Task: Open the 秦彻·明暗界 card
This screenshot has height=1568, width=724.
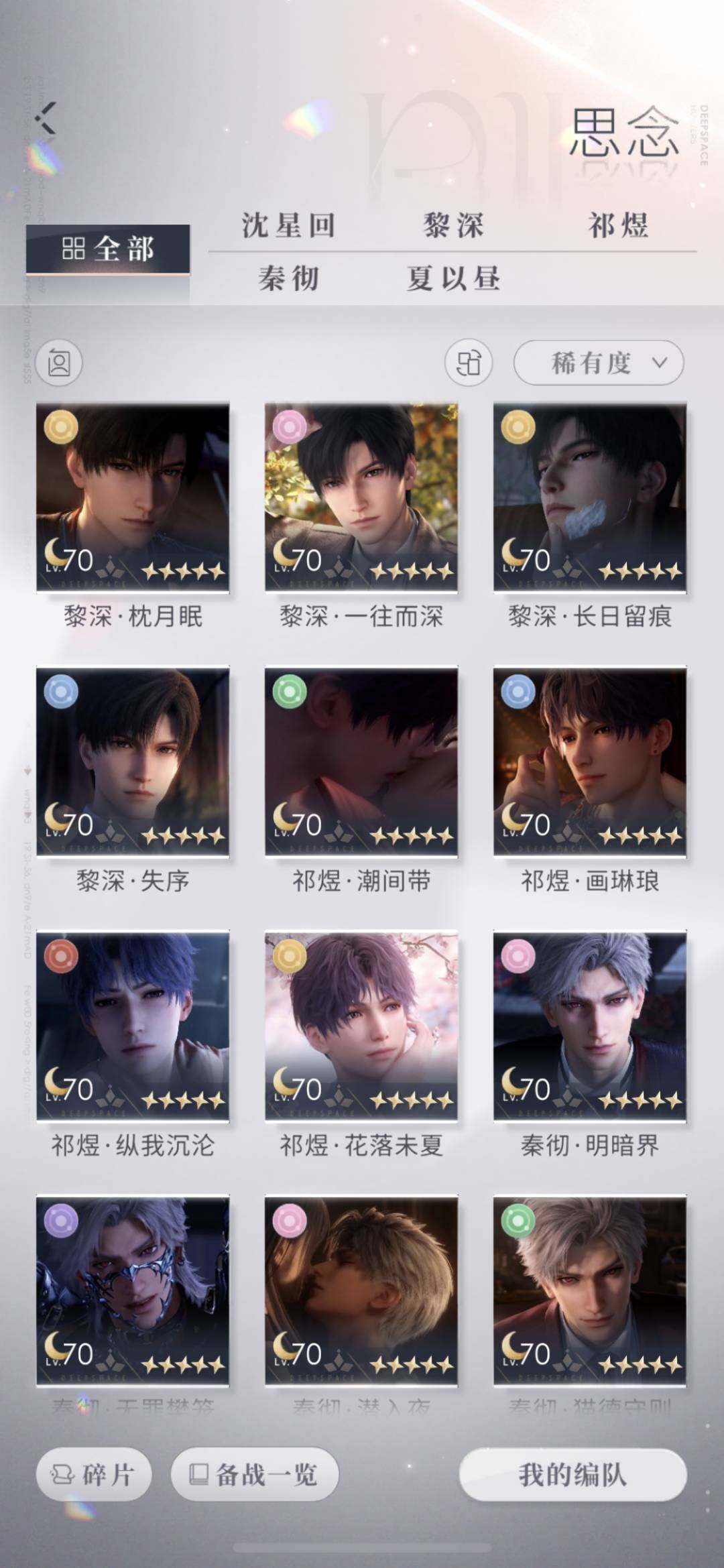Action: pyautogui.click(x=590, y=1026)
